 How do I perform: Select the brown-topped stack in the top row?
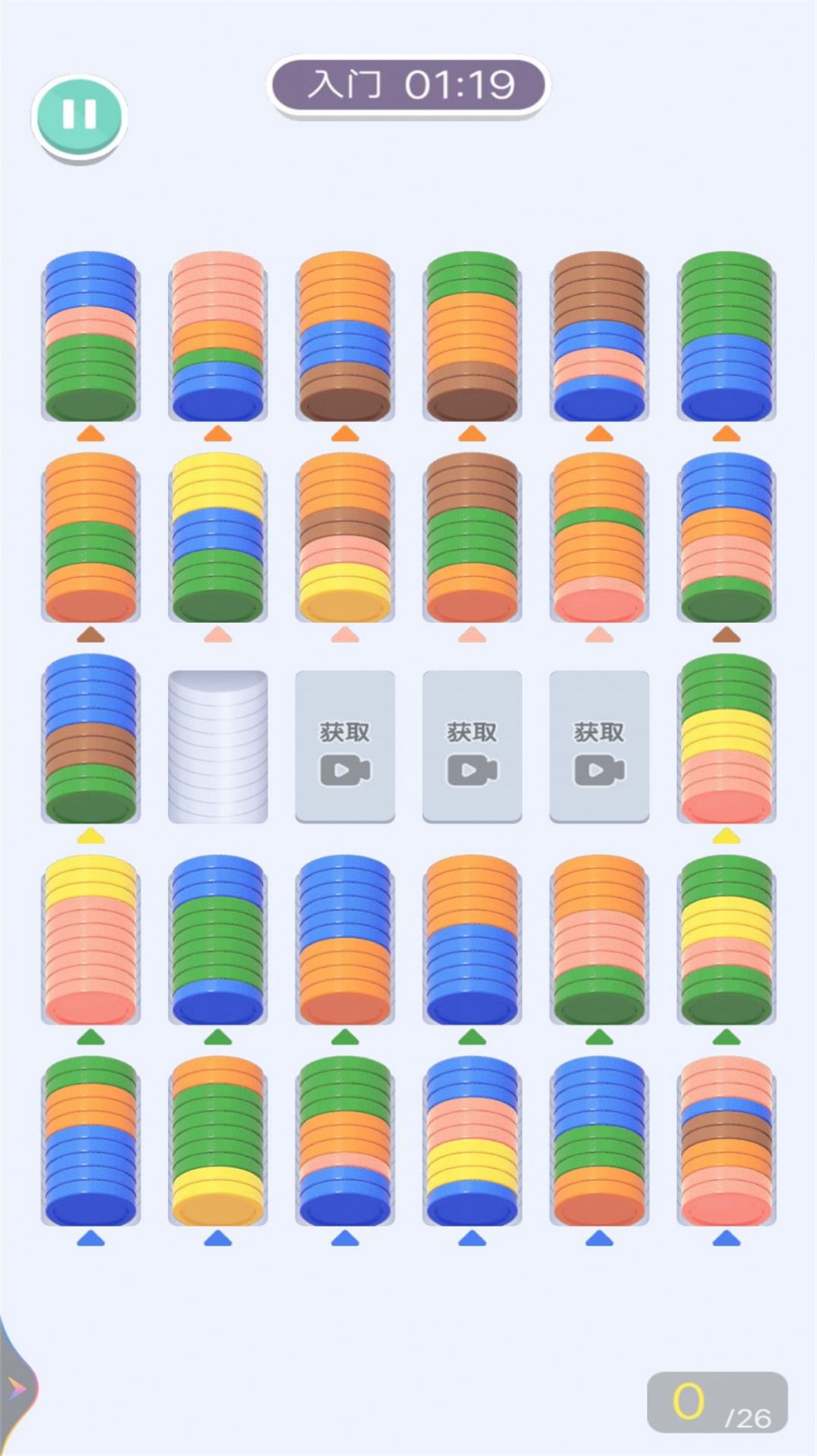(x=600, y=335)
